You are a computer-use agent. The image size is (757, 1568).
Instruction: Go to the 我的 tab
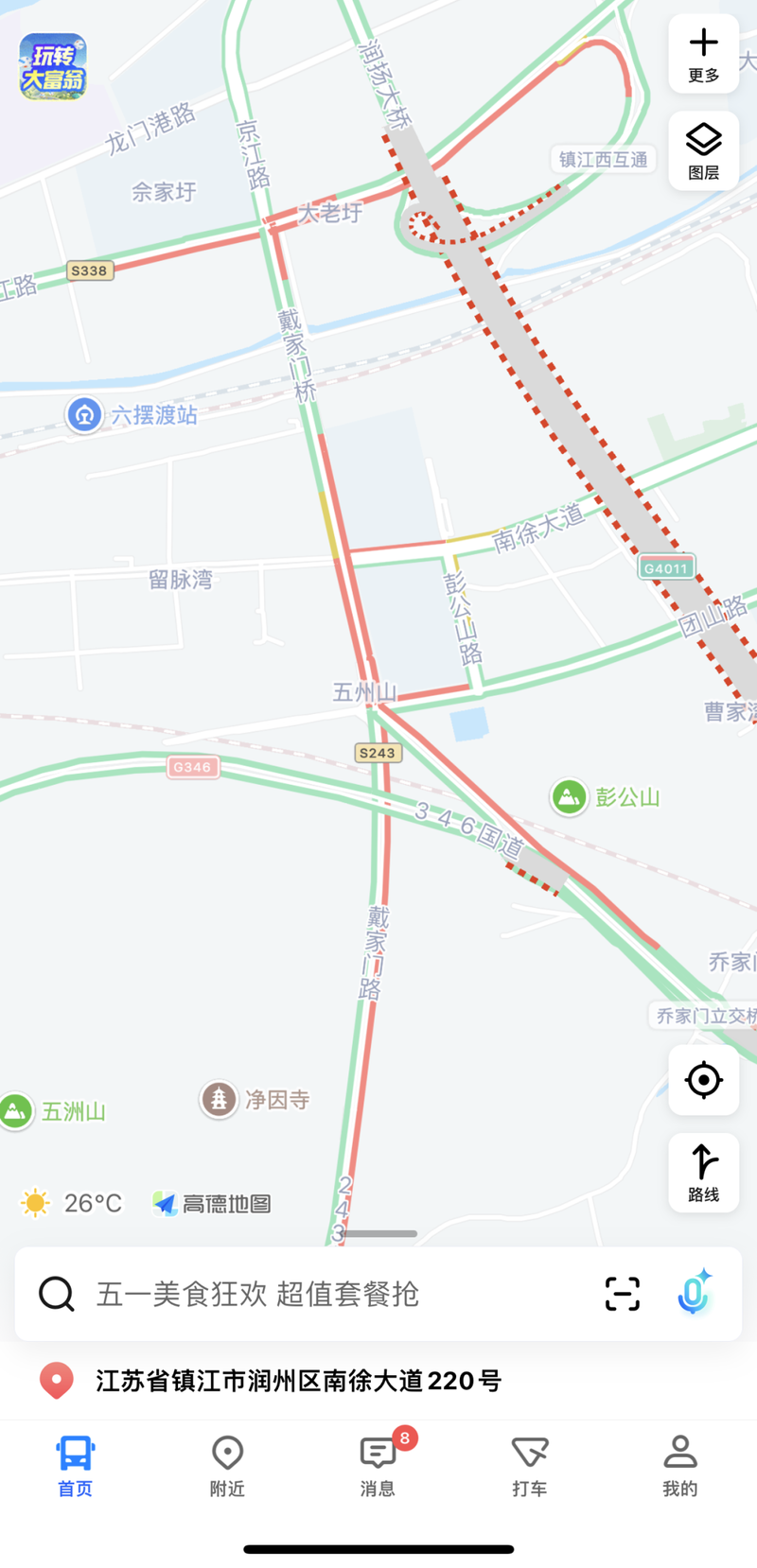coord(680,1466)
